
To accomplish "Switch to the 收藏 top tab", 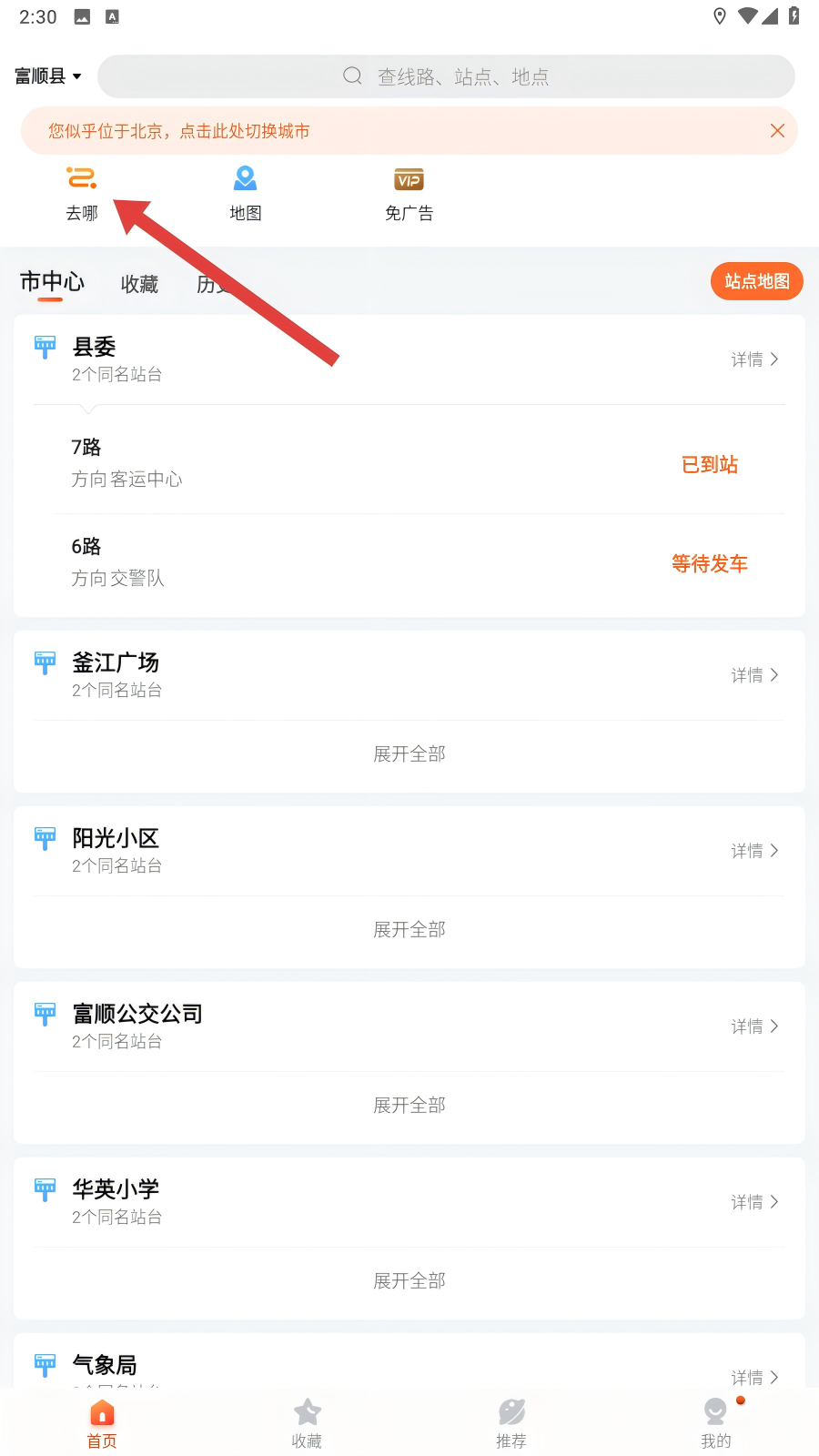I will coord(139,284).
